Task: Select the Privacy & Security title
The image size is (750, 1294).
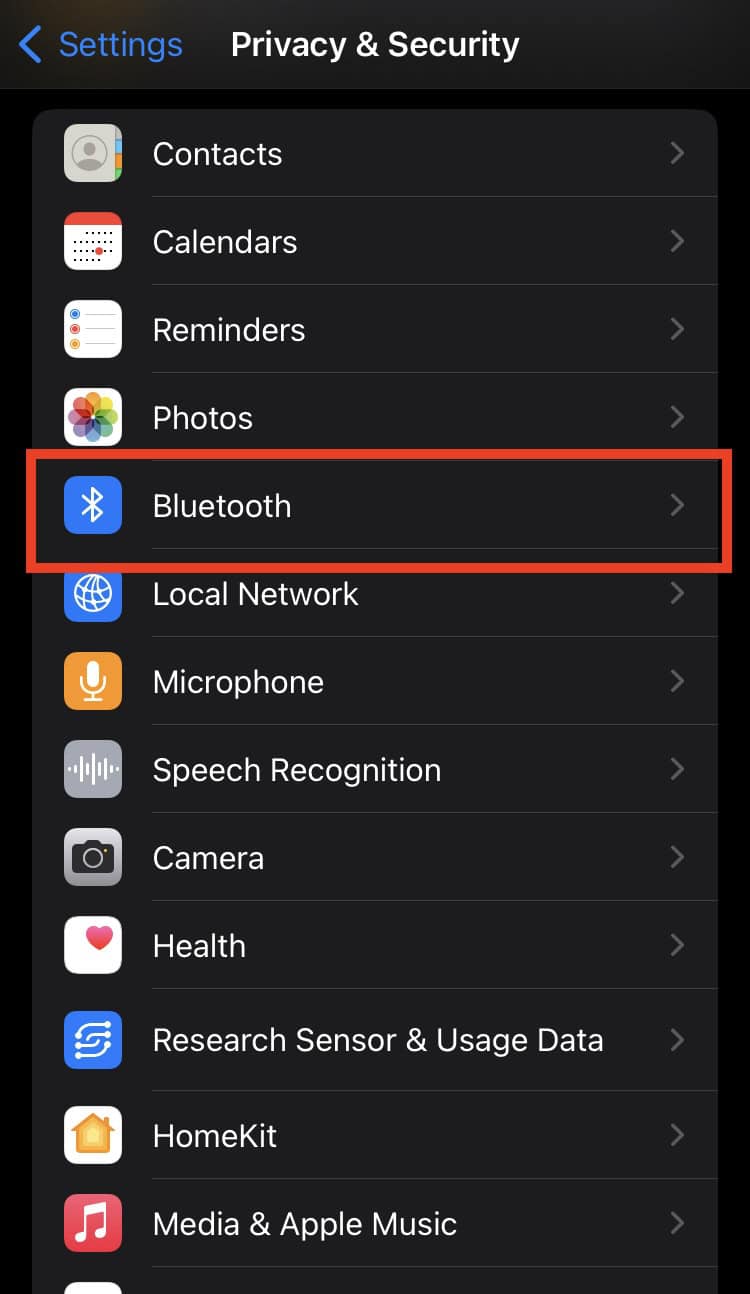Action: point(375,44)
